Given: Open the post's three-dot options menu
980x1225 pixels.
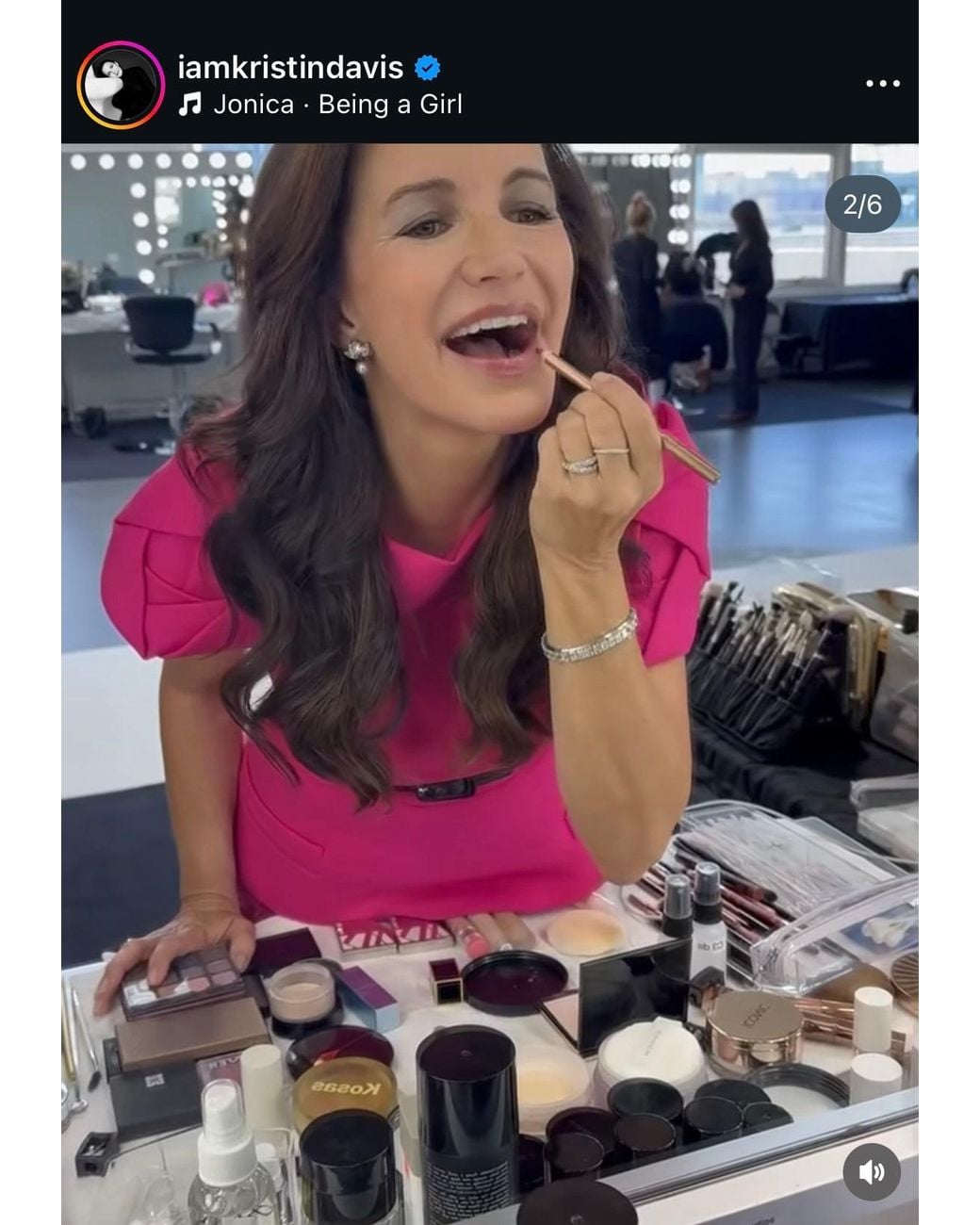Looking at the screenshot, I should pyautogui.click(x=882, y=84).
